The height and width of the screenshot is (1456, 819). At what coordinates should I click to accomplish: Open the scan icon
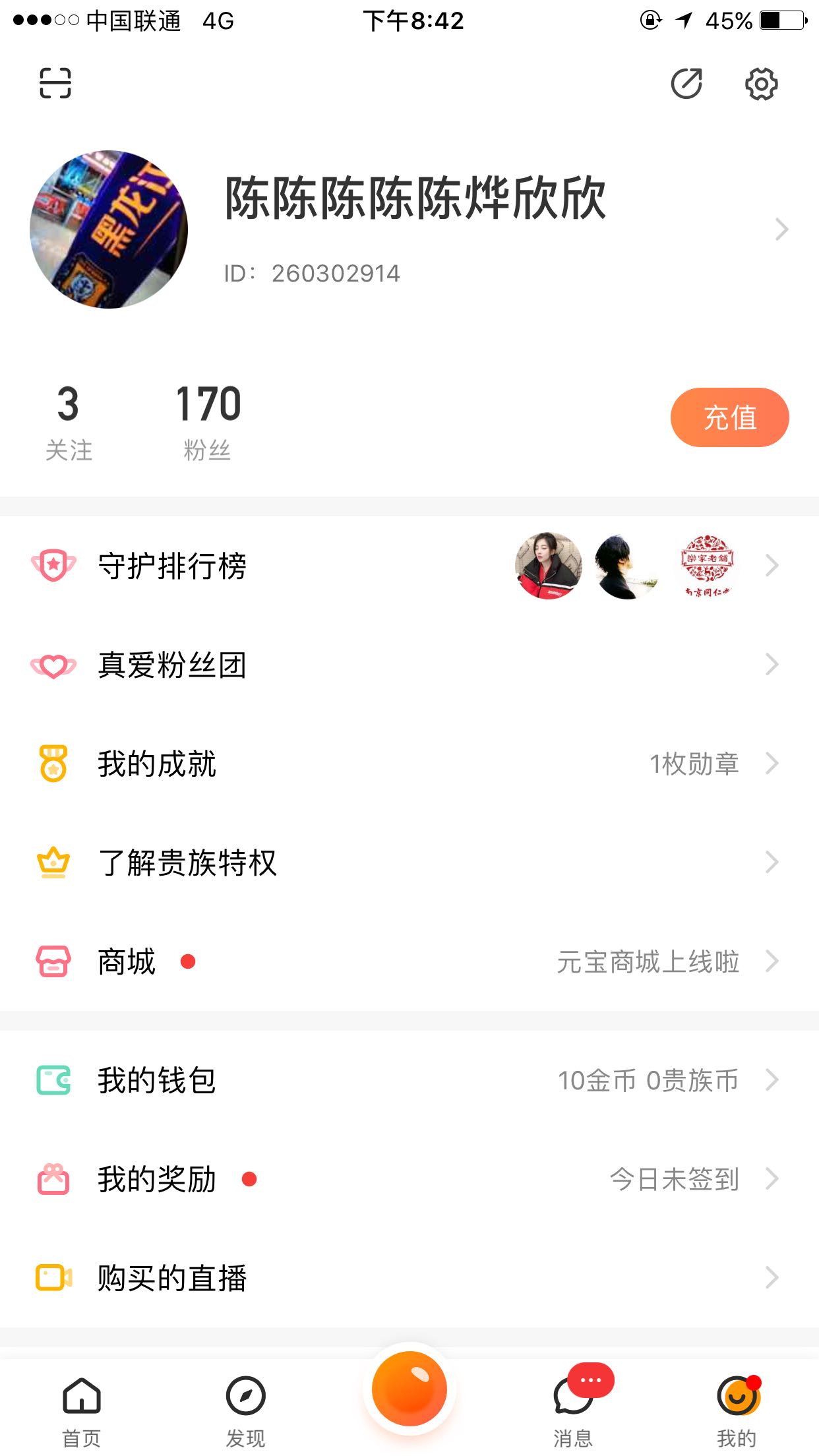[55, 84]
